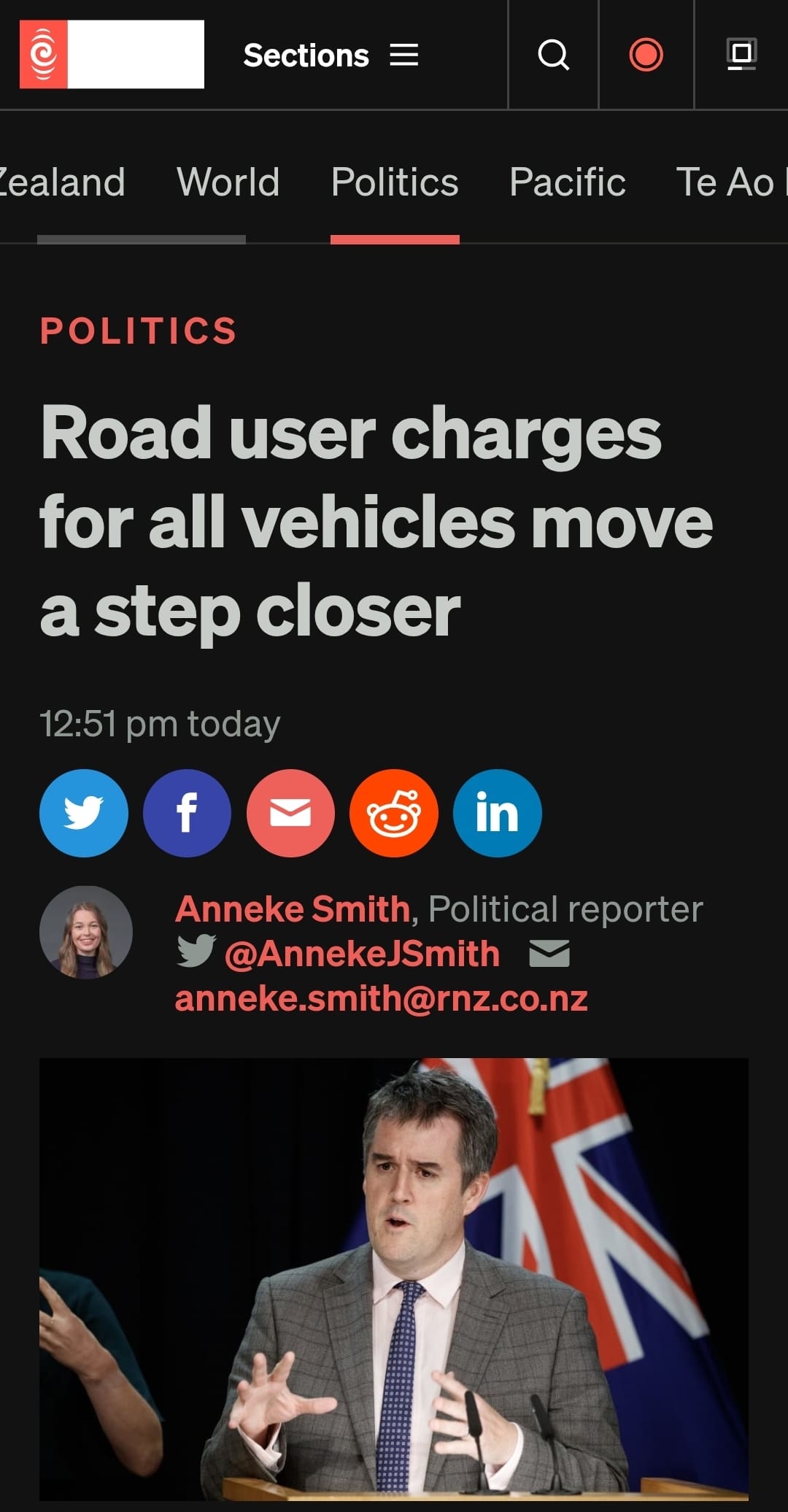Image resolution: width=788 pixels, height=1512 pixels.
Task: Switch to the World tab
Action: click(x=228, y=182)
